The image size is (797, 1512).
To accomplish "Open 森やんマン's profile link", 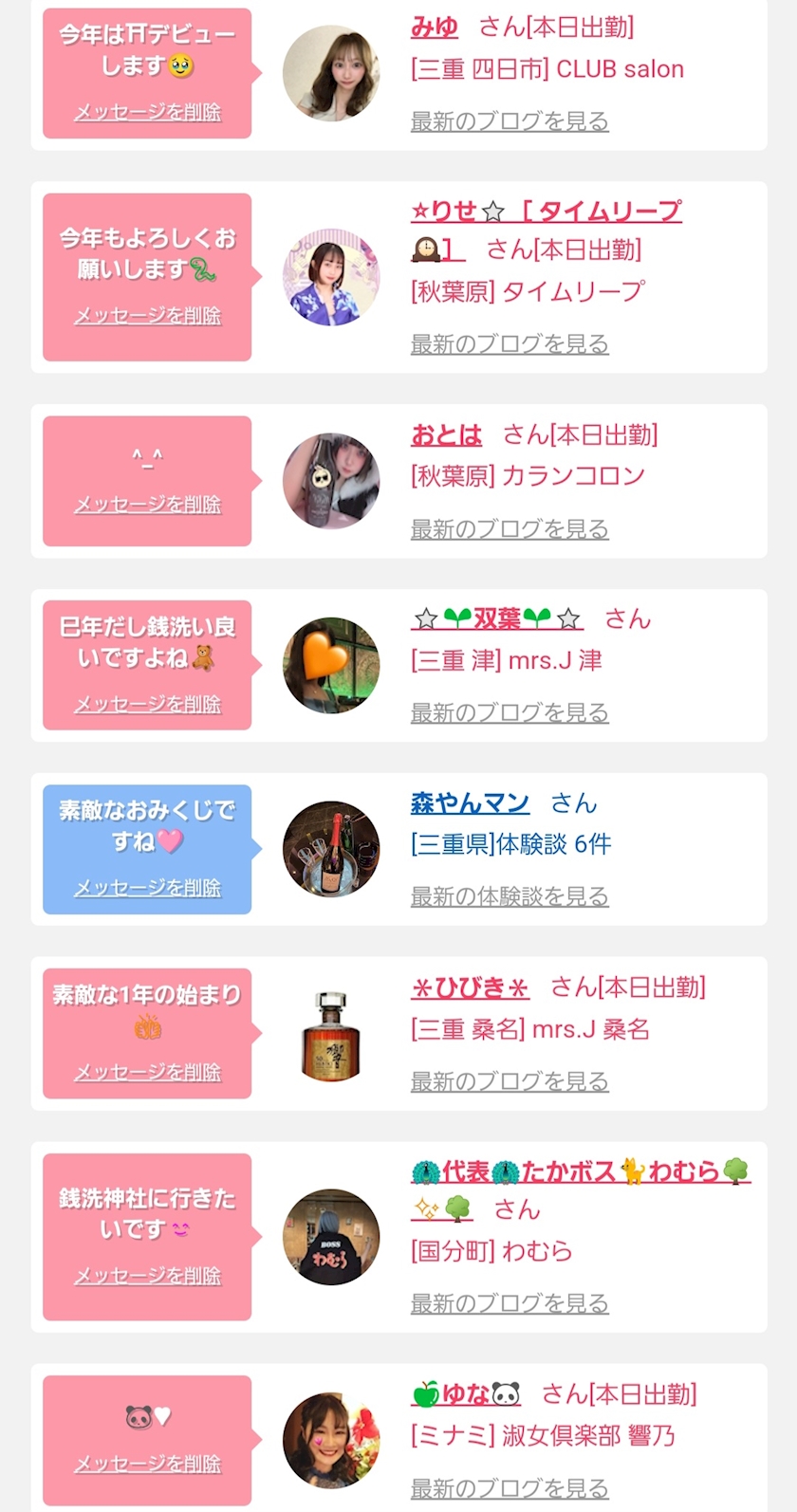I will click(x=470, y=803).
